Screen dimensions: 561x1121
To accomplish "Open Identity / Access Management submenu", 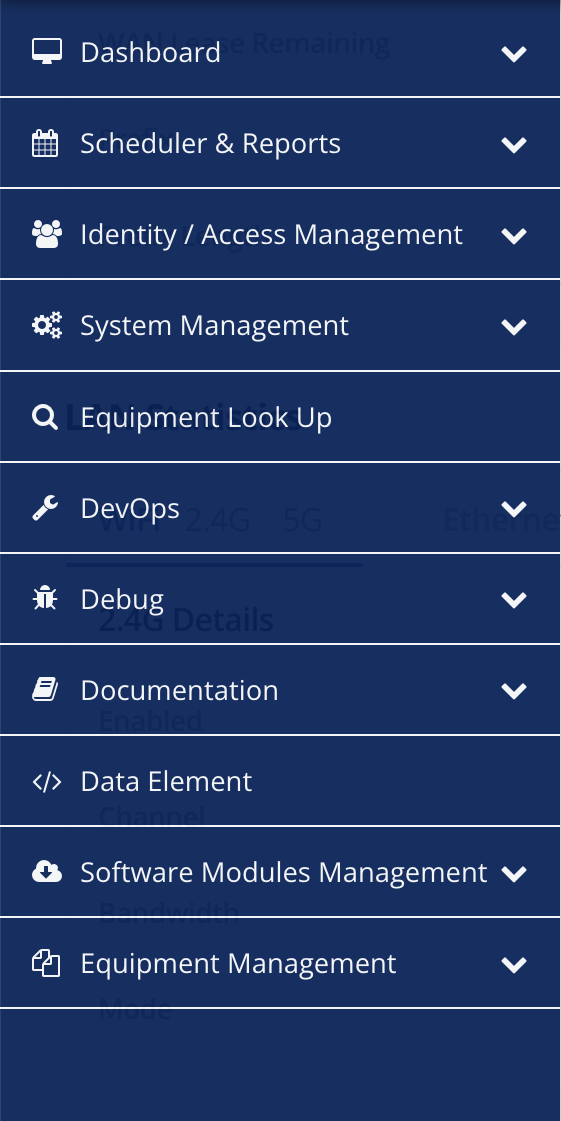I will tap(280, 234).
